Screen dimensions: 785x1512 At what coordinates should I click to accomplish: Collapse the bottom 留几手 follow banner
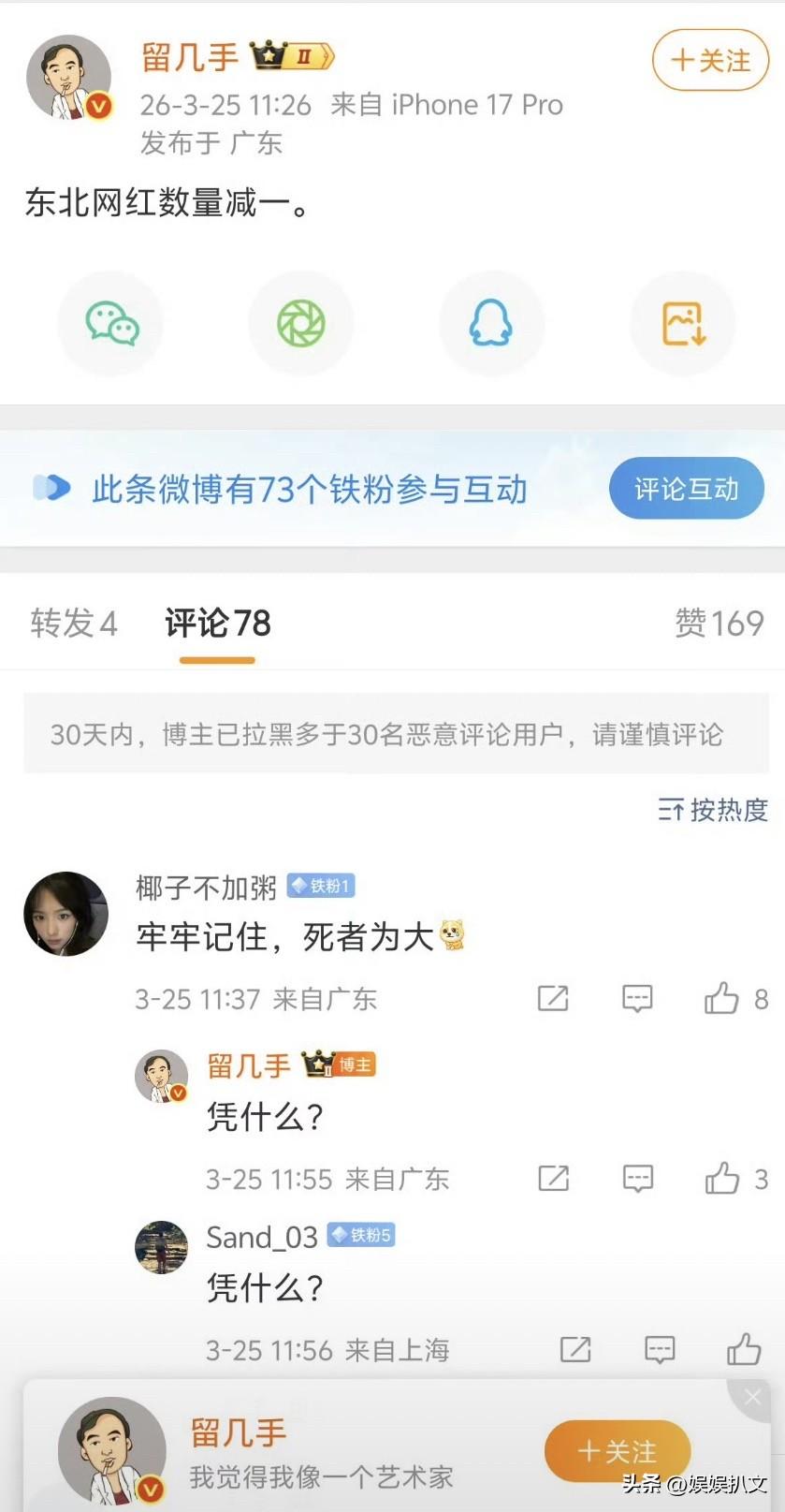[x=754, y=1395]
